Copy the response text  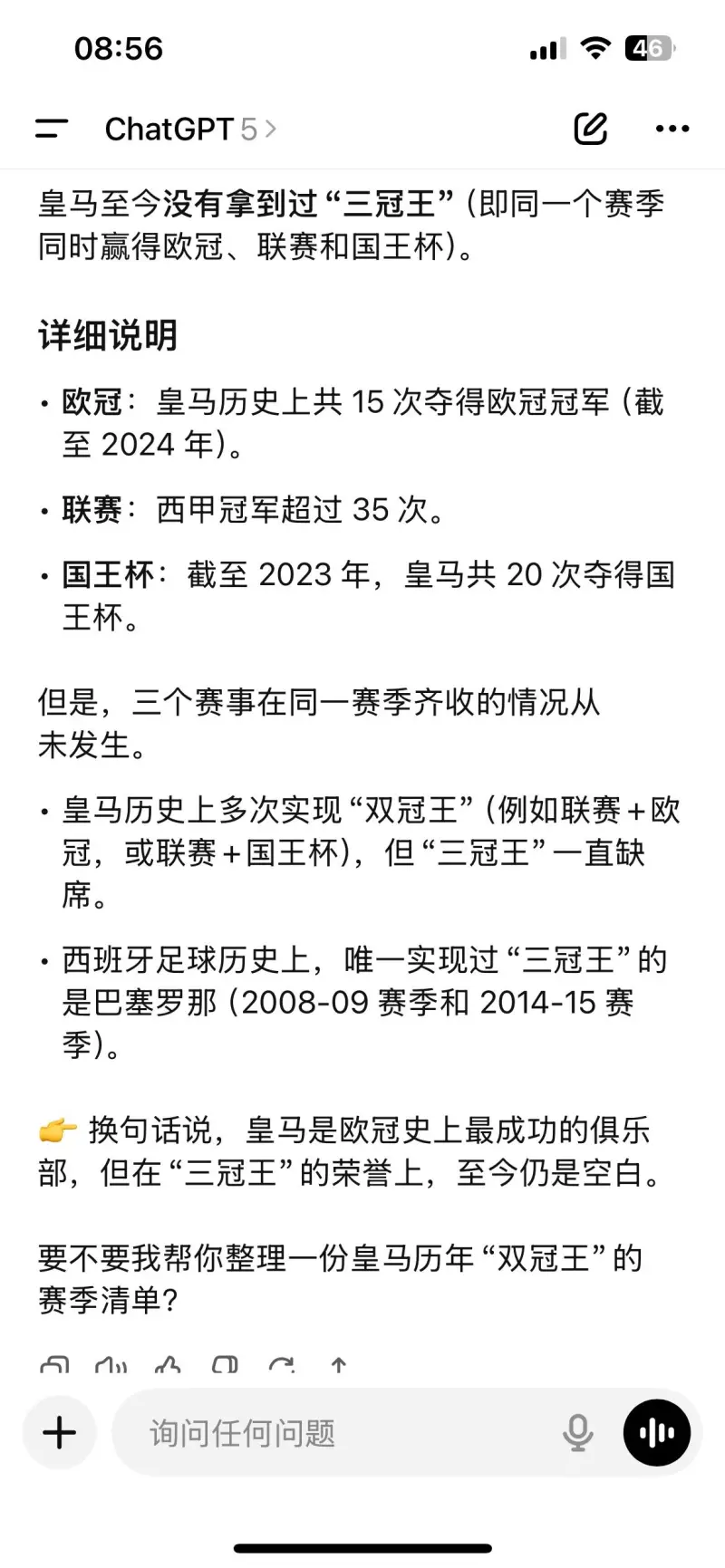[x=54, y=1366]
